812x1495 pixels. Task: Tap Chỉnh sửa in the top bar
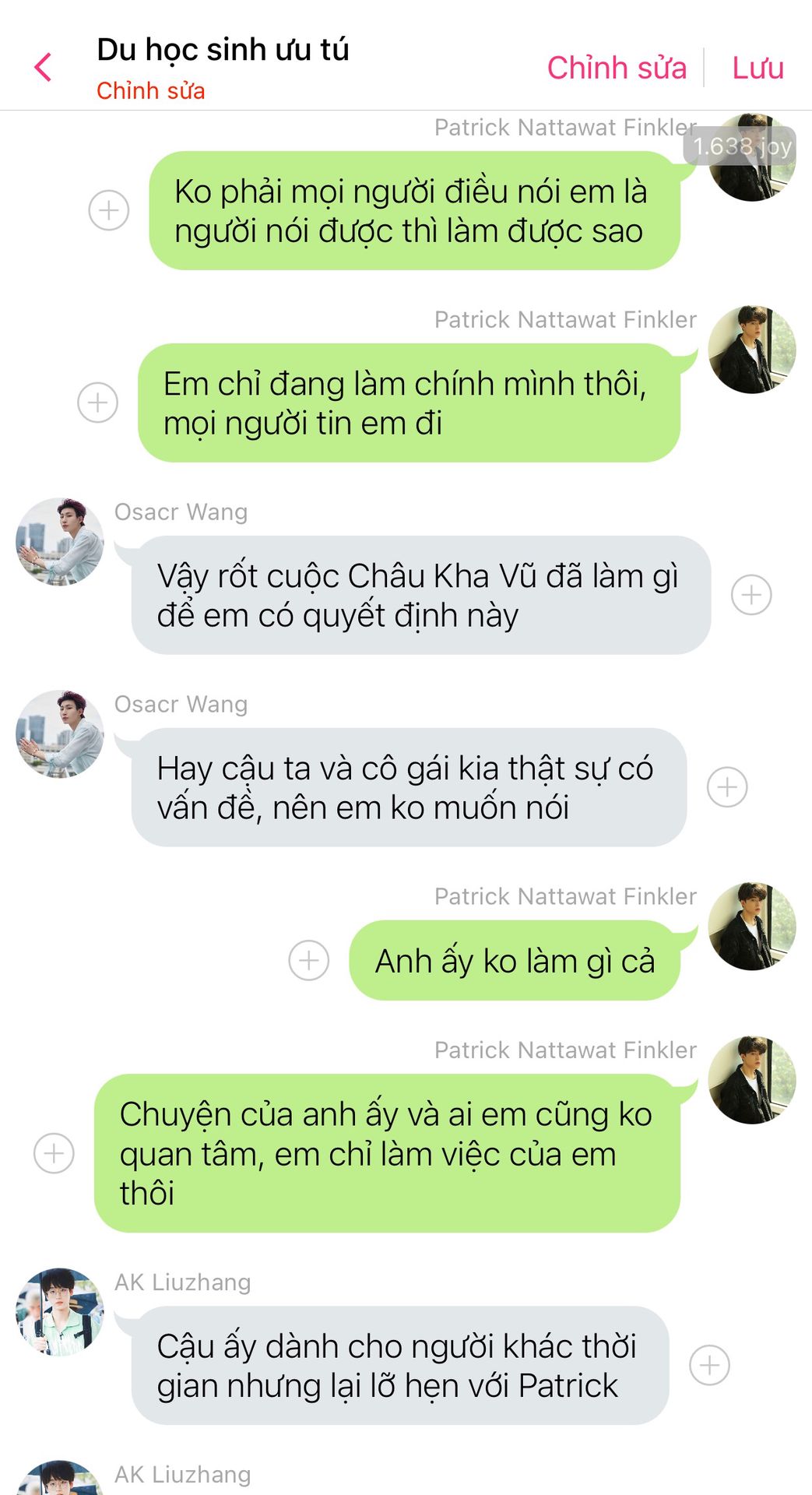(617, 68)
